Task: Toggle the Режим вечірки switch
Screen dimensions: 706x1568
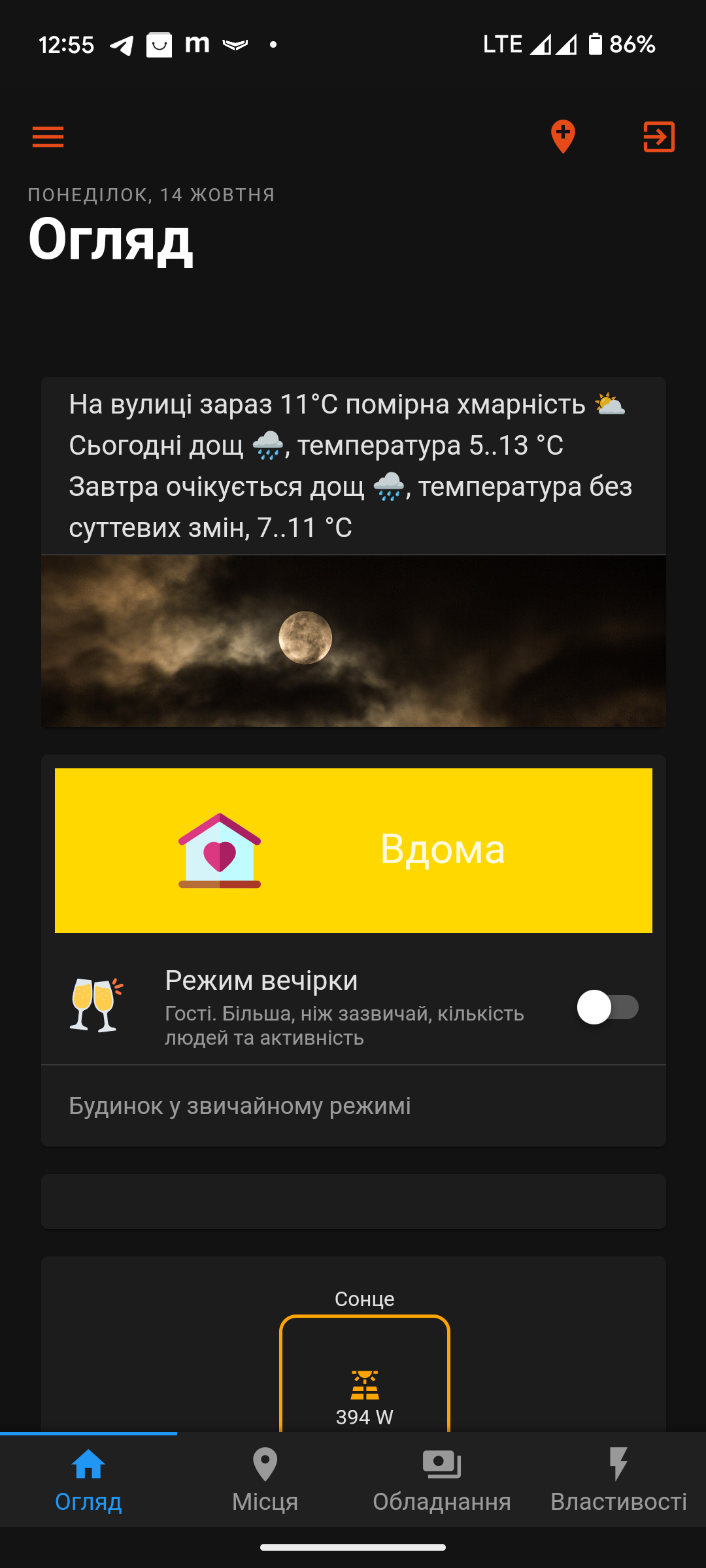Action: 608,1007
